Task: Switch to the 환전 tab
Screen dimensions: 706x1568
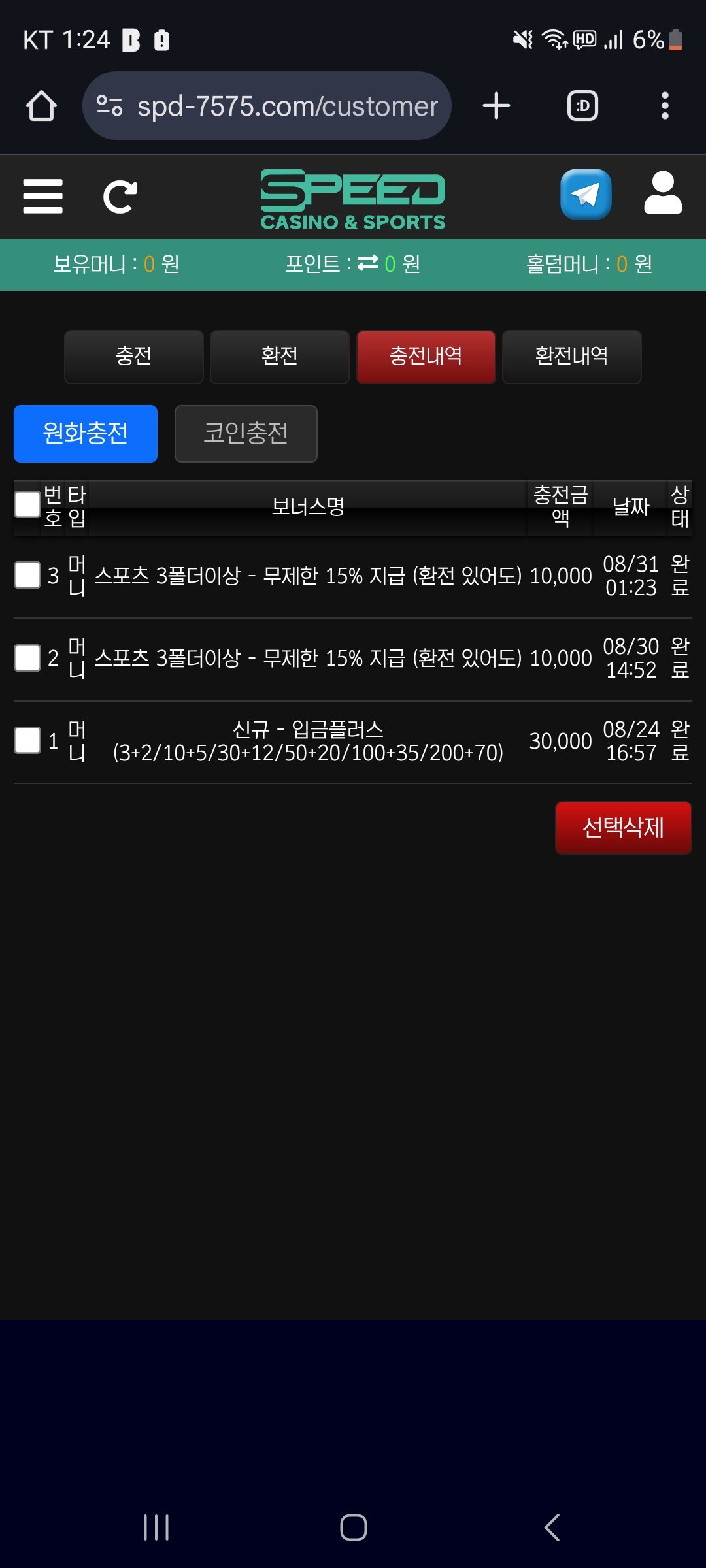Action: [280, 357]
